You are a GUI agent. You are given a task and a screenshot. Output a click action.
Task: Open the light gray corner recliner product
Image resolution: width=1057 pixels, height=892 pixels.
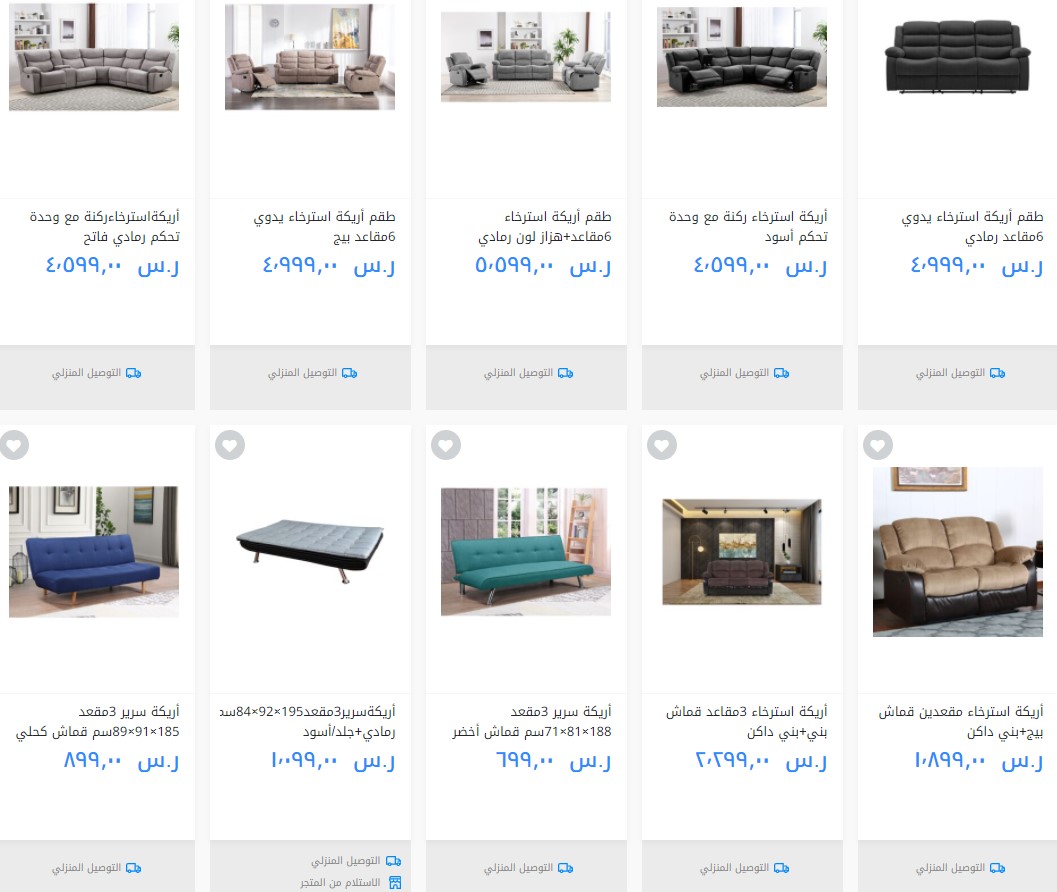(94, 57)
